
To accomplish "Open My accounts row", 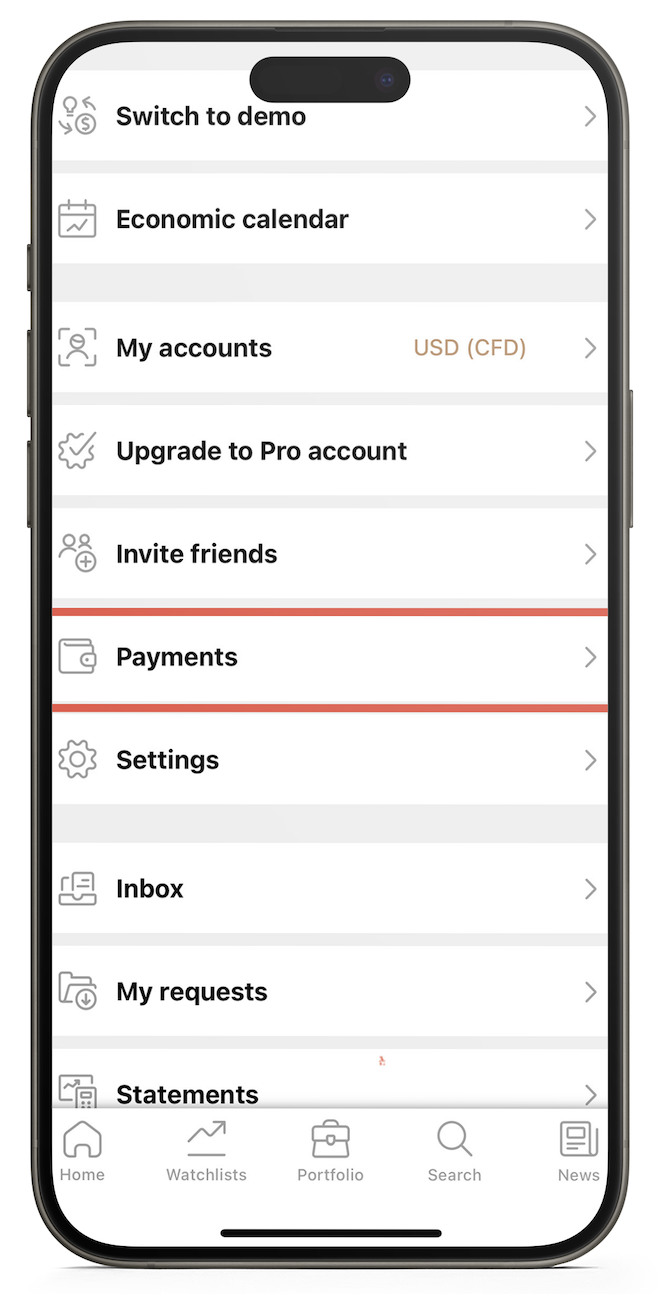I will (328, 348).
